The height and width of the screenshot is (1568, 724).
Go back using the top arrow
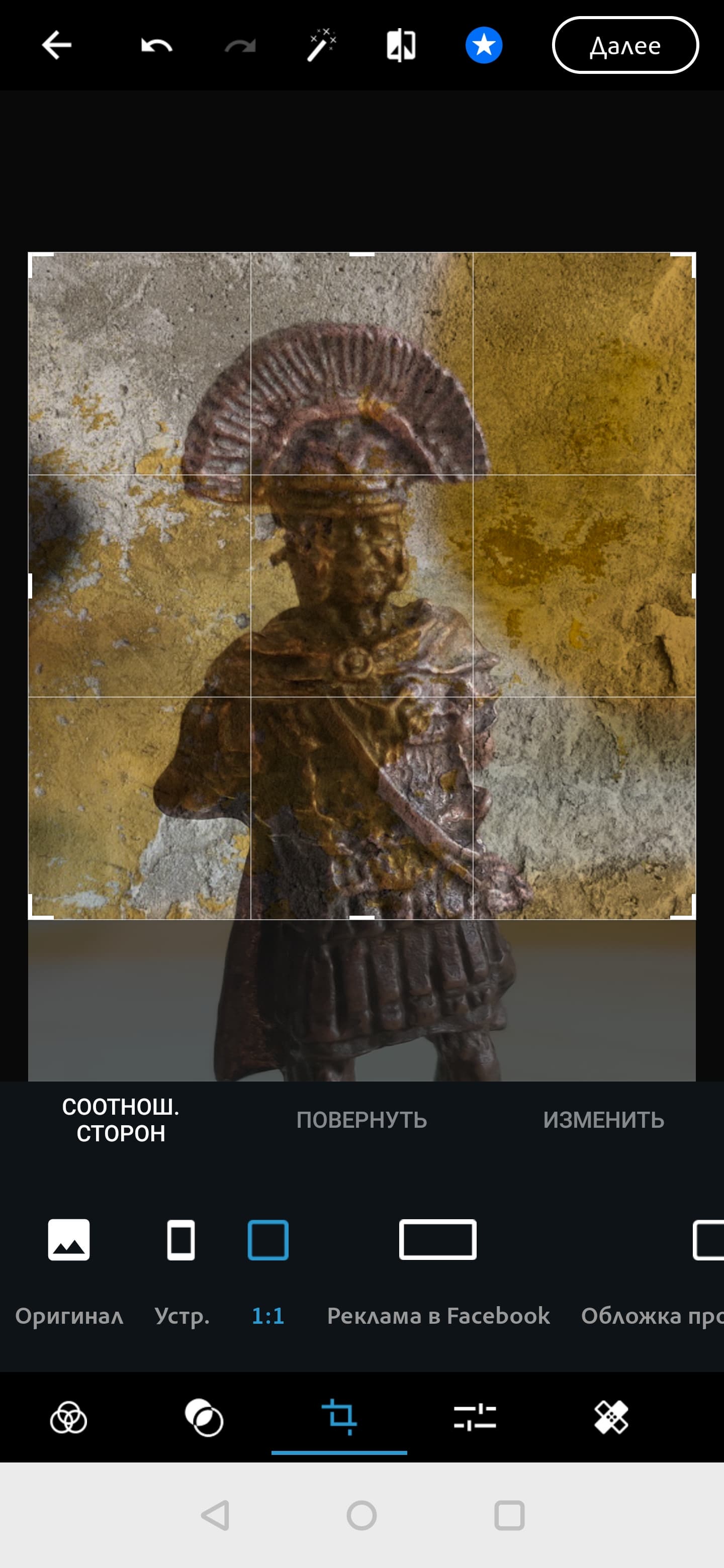point(57,46)
